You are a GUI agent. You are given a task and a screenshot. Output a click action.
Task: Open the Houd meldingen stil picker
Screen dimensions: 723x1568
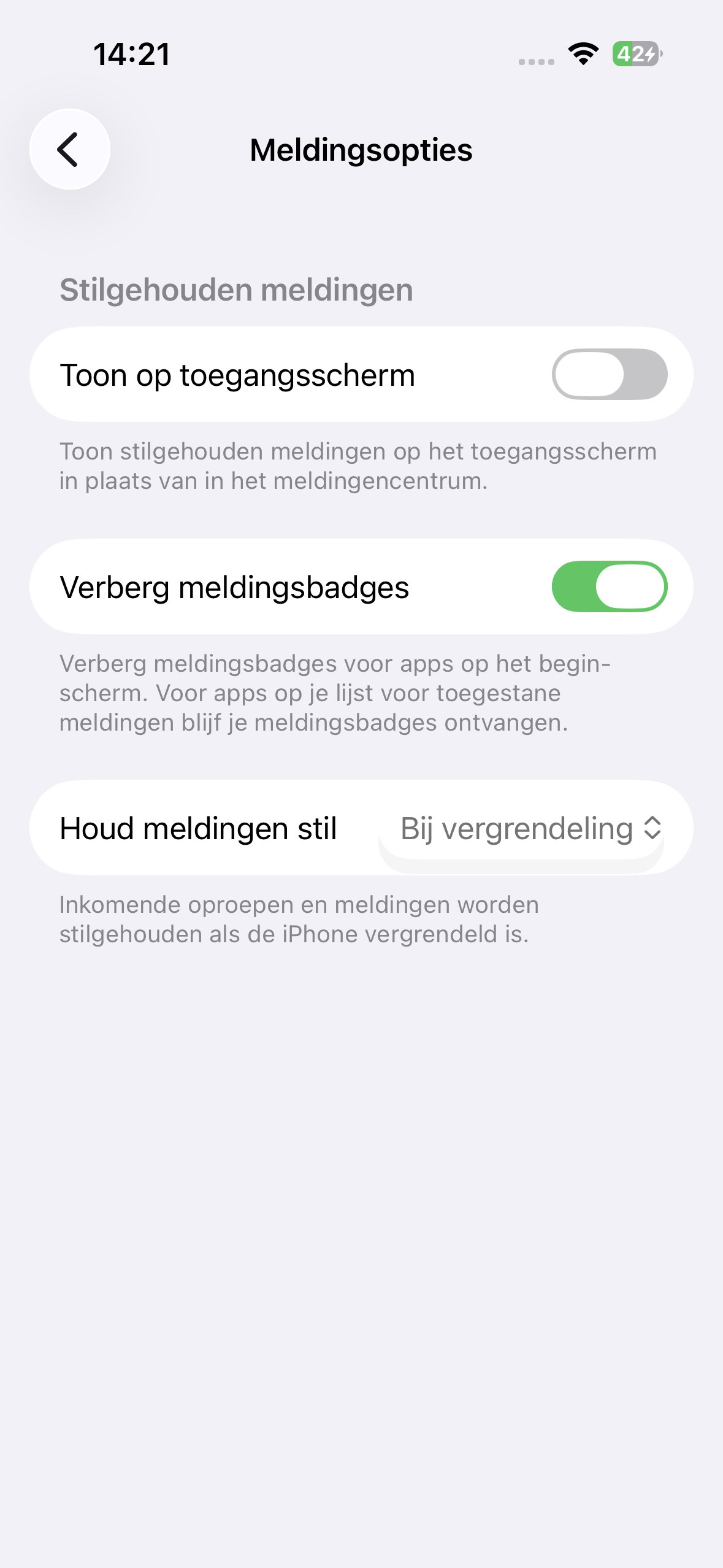tap(530, 829)
